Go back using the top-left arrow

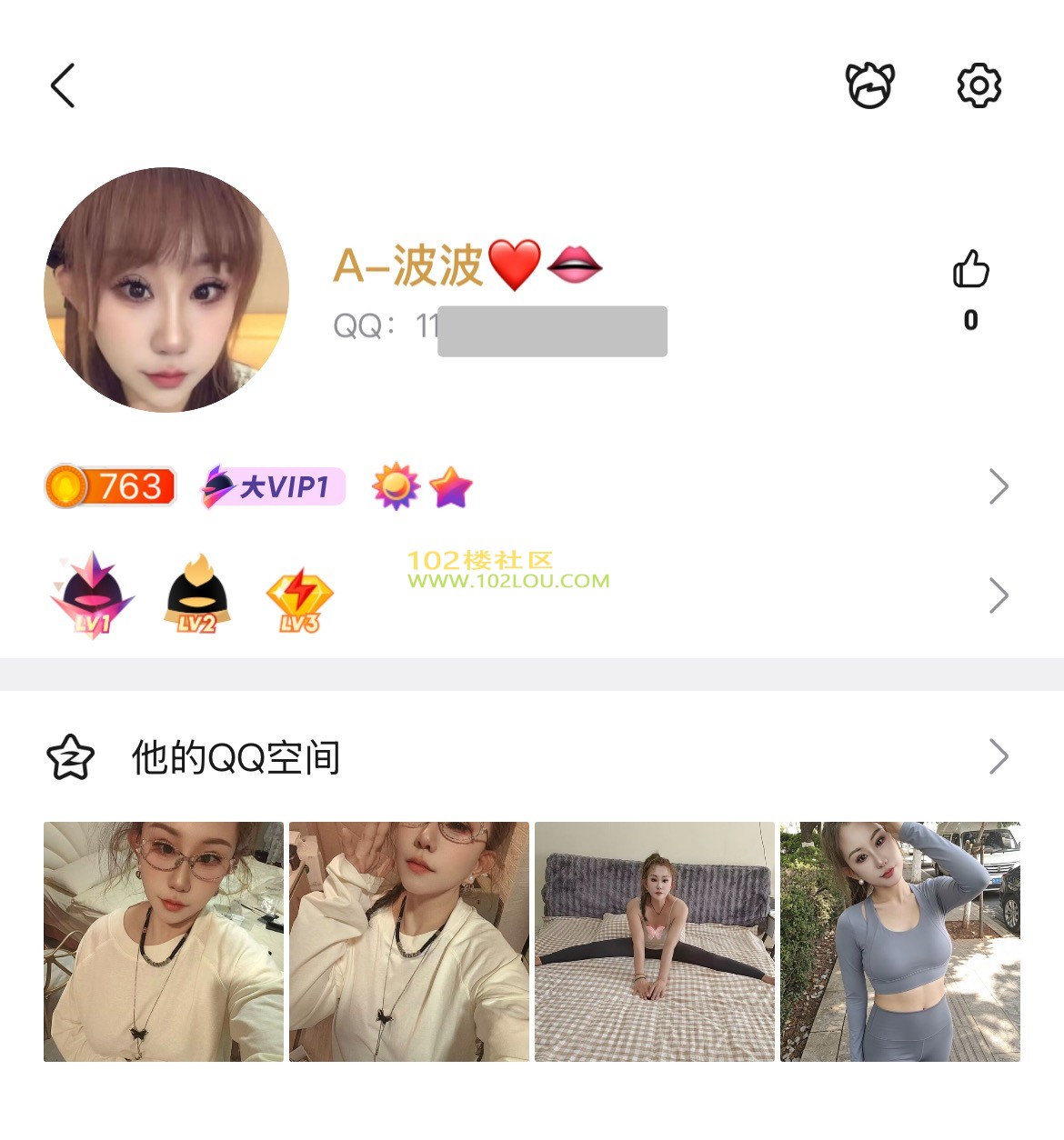click(x=62, y=86)
